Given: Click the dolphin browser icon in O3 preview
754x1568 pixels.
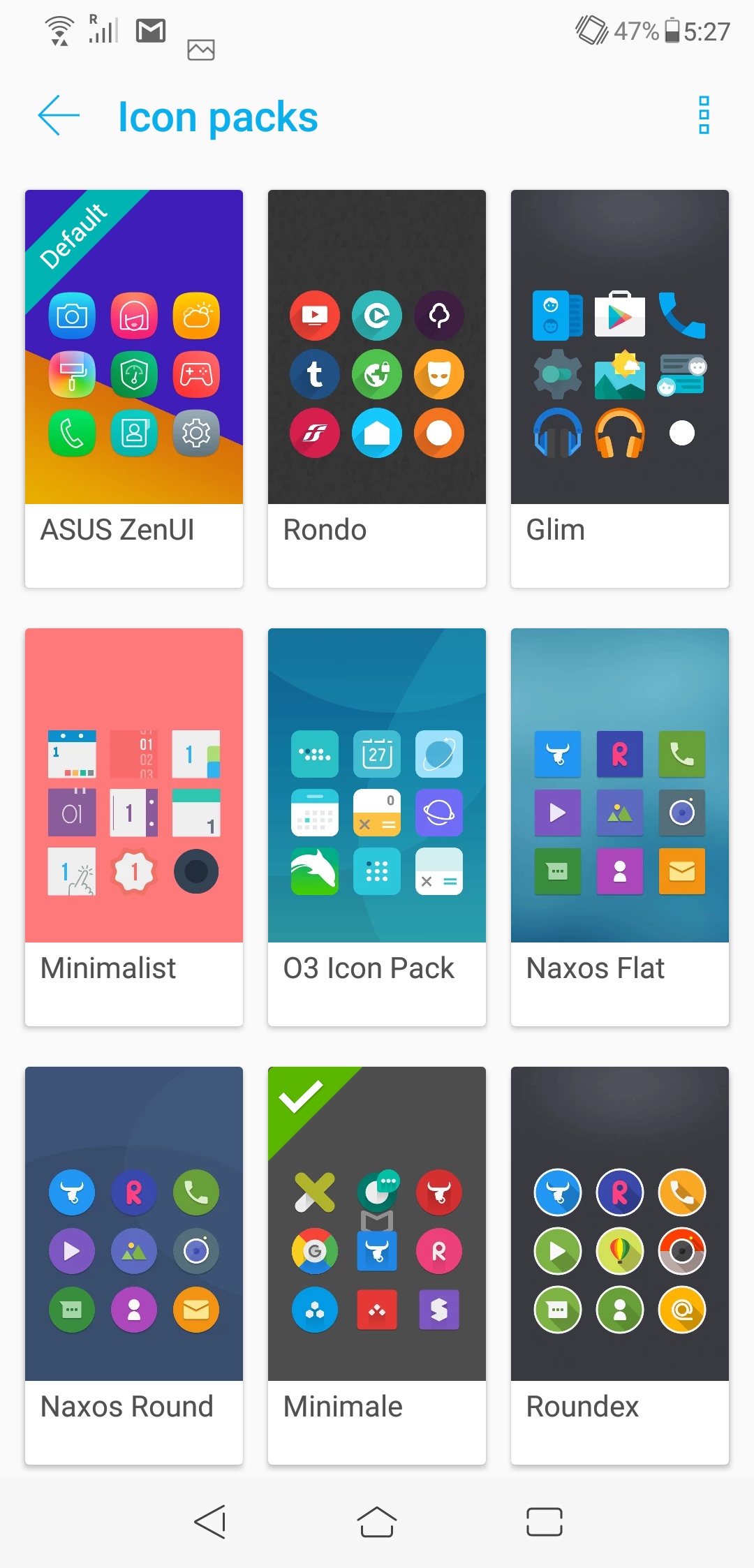Looking at the screenshot, I should [315, 871].
